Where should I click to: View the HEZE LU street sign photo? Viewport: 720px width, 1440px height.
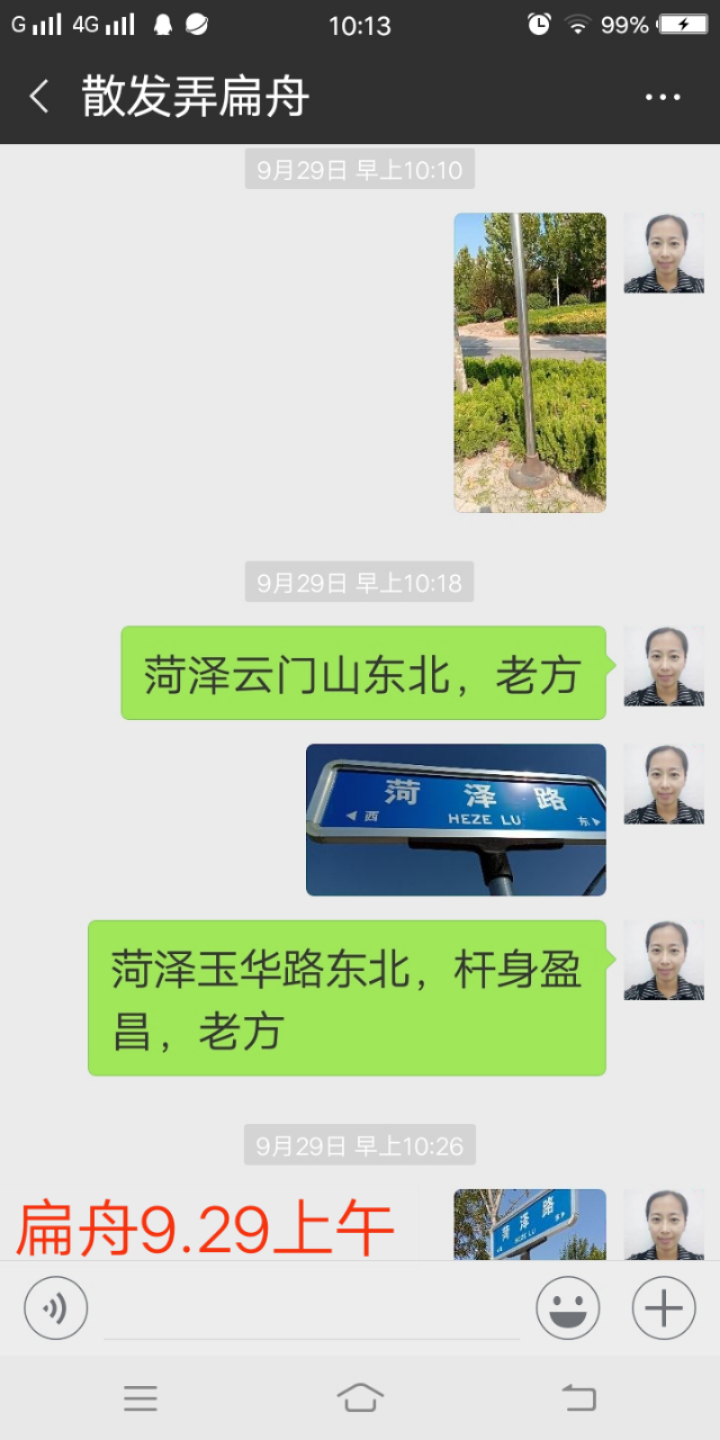click(456, 819)
